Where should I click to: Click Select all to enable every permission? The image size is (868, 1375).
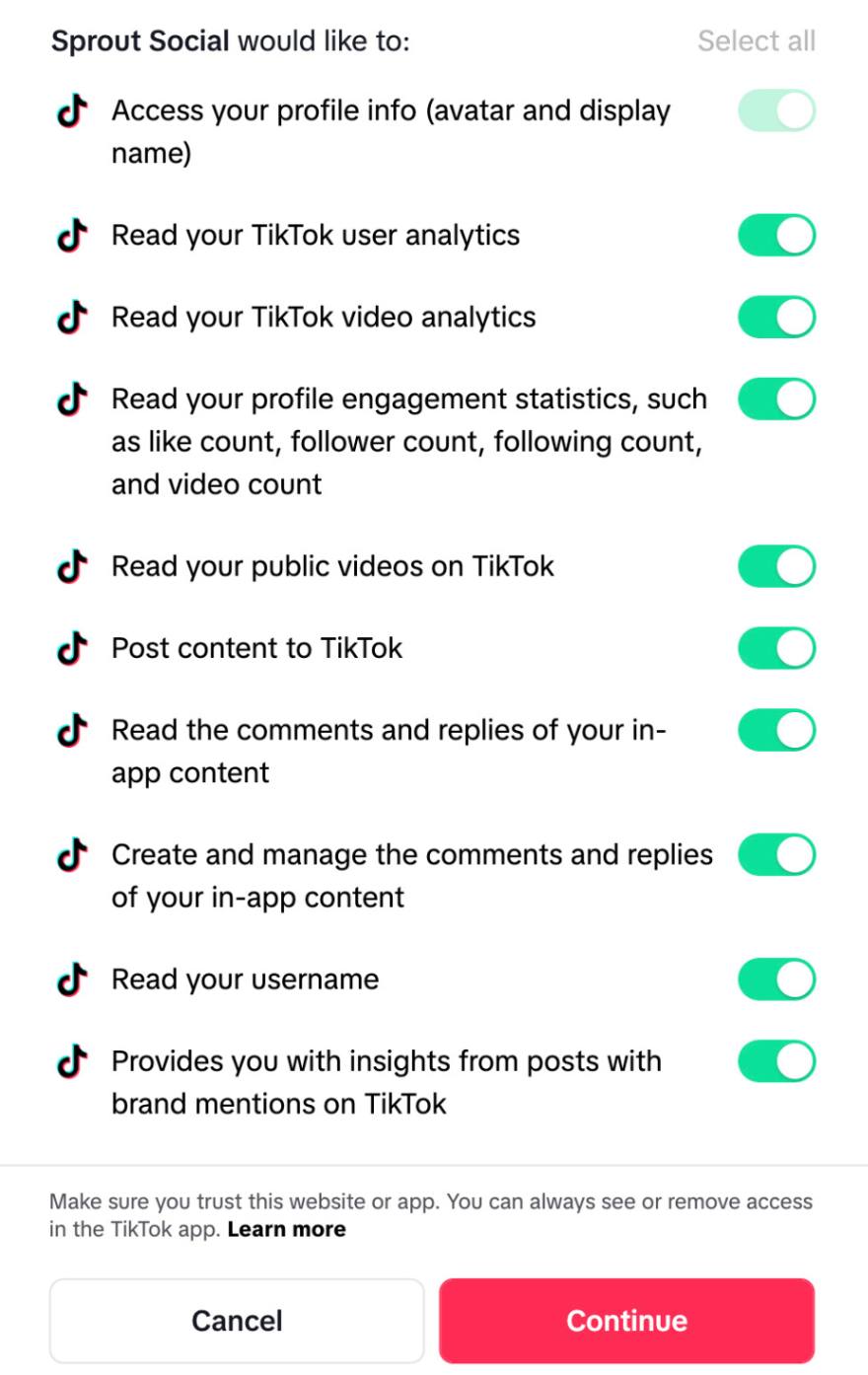(757, 40)
